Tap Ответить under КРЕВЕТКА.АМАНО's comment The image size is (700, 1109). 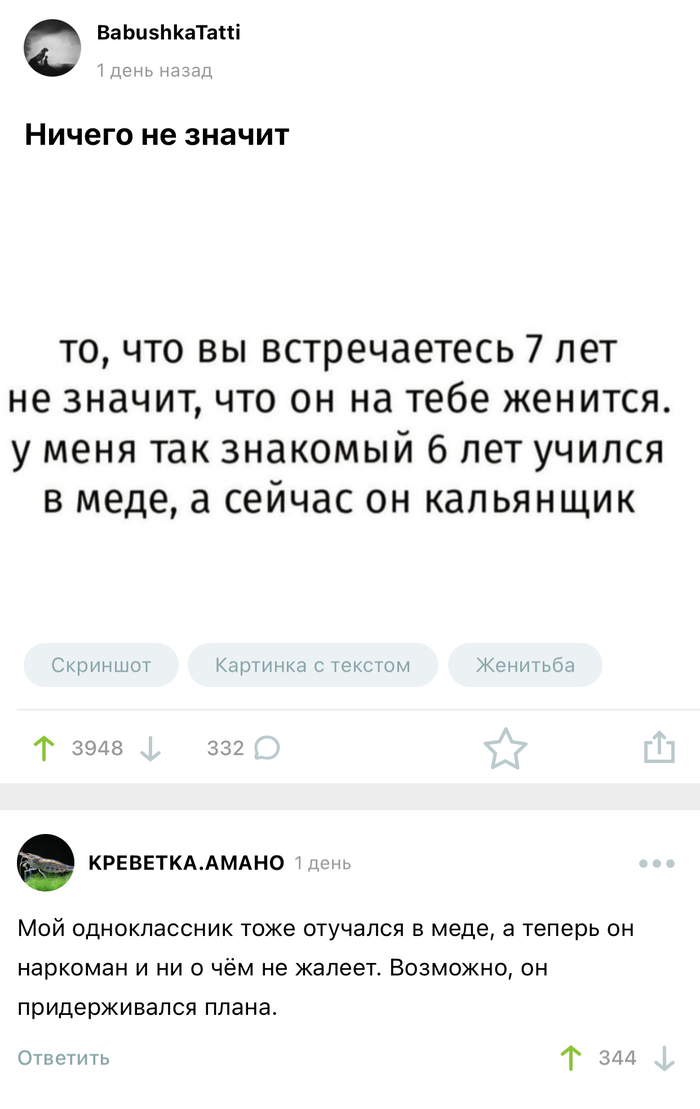pos(64,1058)
